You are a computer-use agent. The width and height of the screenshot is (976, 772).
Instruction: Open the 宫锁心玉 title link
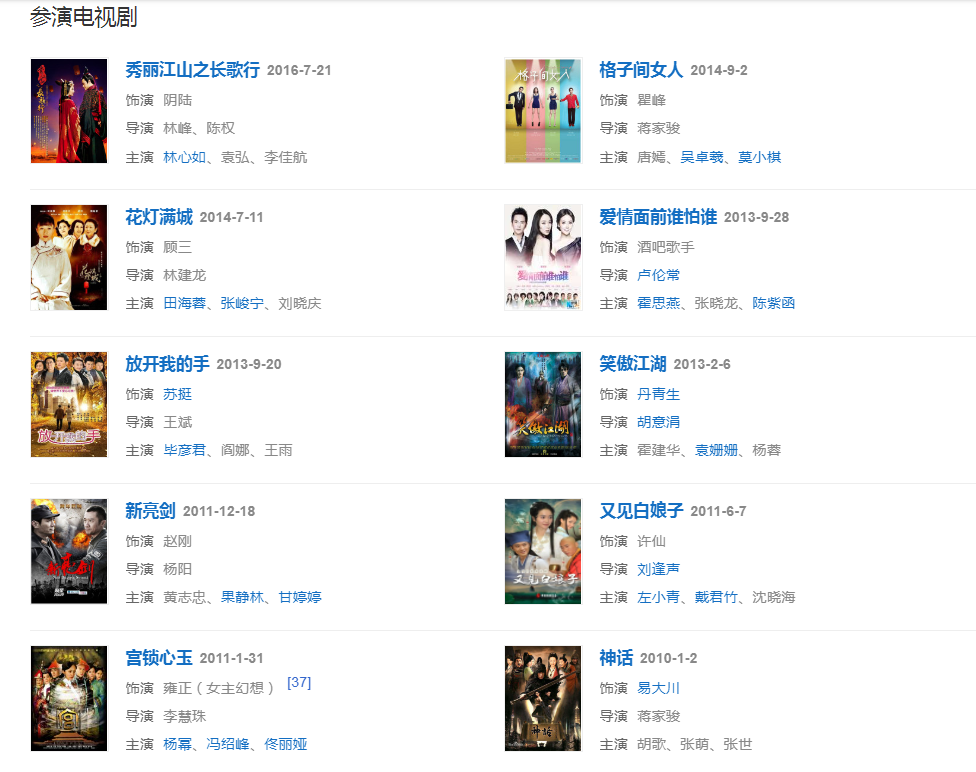[x=159, y=658]
